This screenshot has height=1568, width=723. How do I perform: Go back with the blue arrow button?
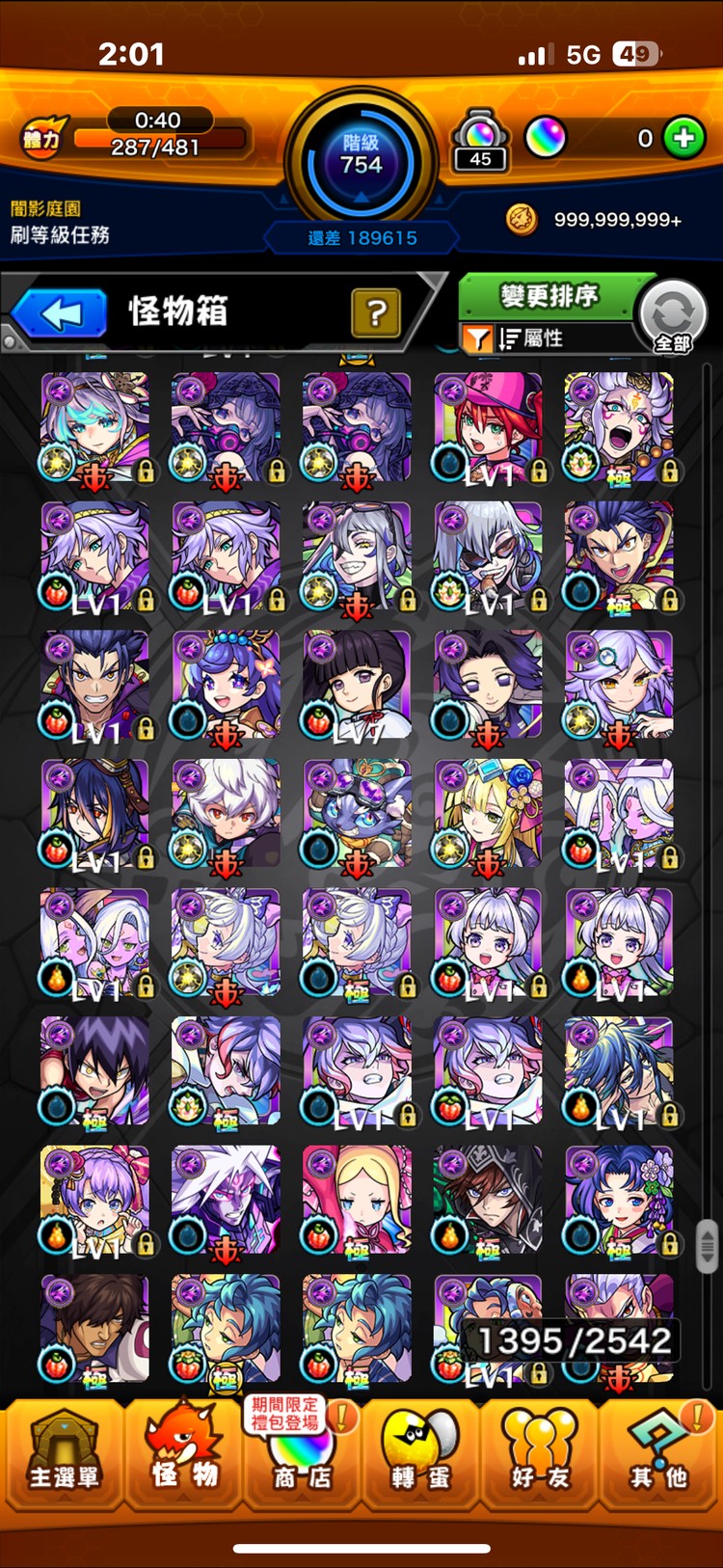click(x=60, y=313)
